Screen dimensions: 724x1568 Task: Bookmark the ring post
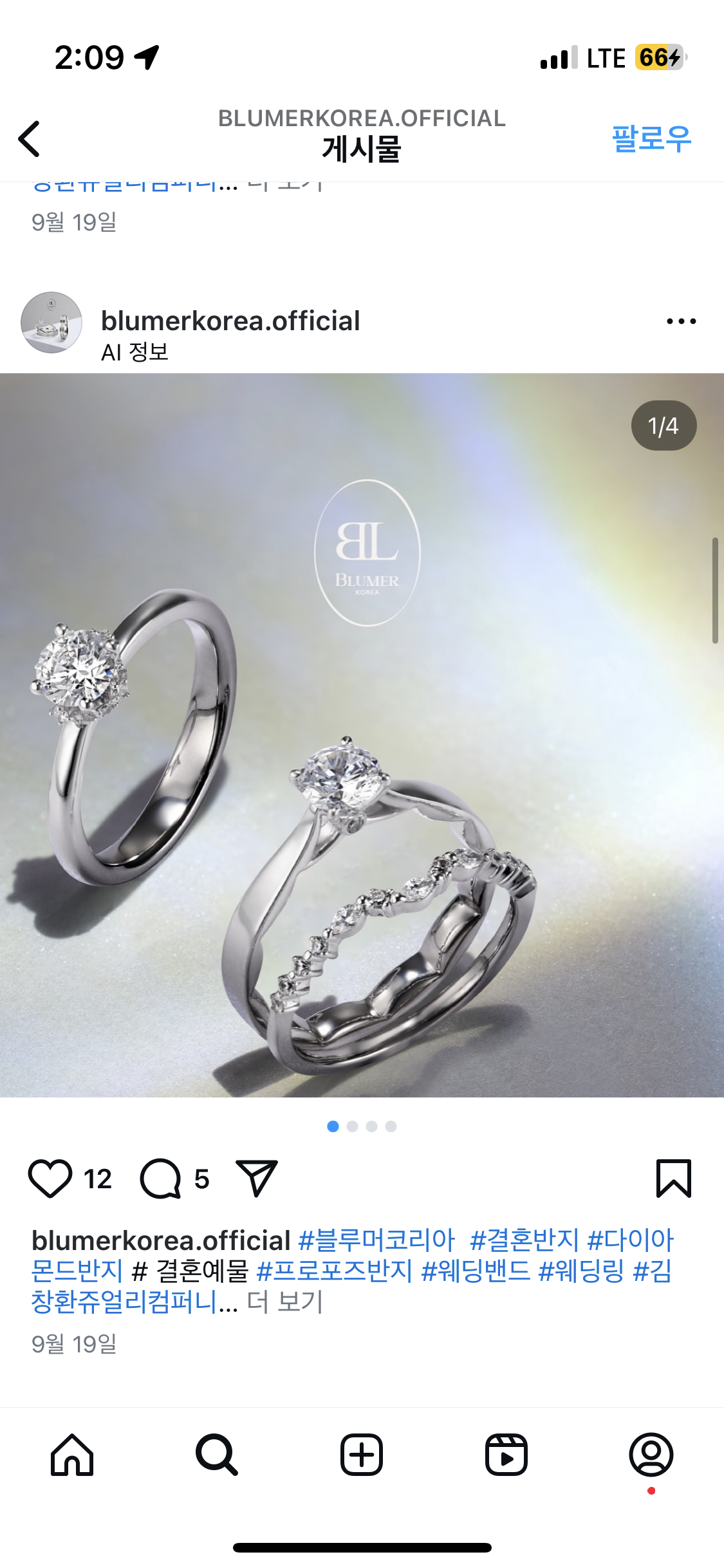coord(673,1179)
